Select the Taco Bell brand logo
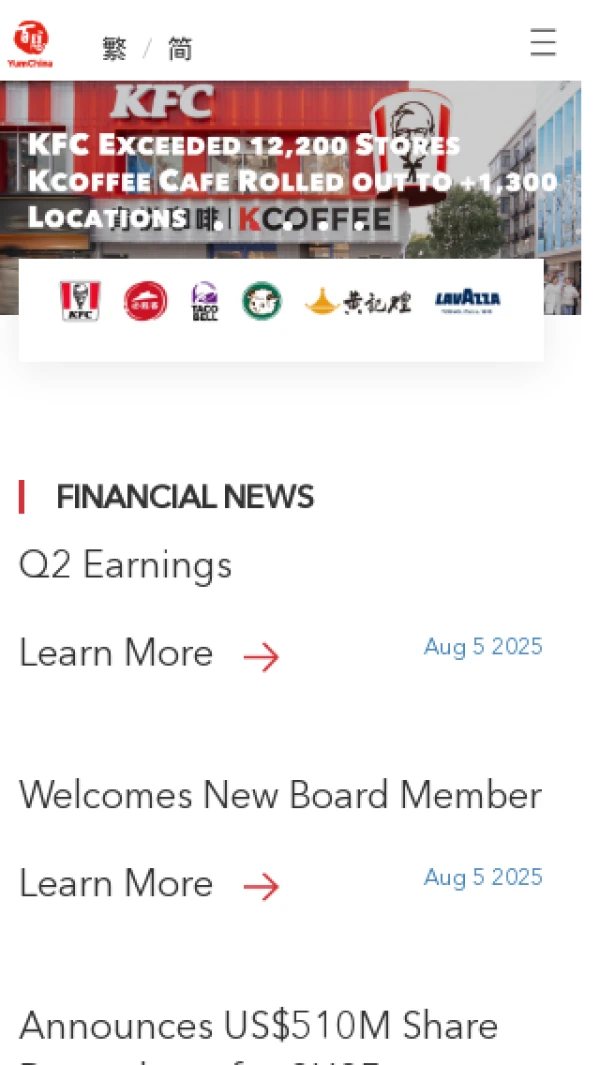600x1065 pixels. pyautogui.click(x=205, y=301)
